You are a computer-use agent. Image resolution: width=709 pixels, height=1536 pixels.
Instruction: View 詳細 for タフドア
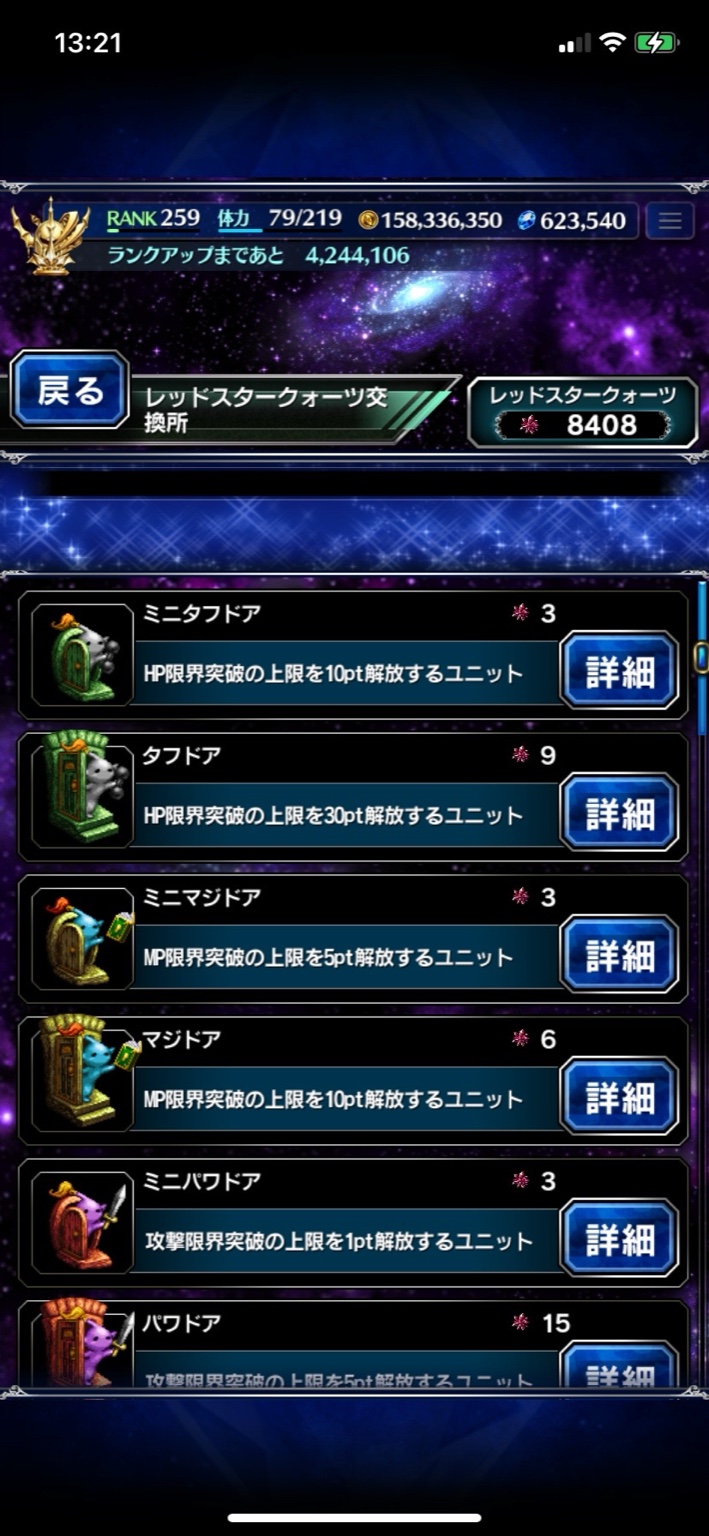click(x=619, y=814)
